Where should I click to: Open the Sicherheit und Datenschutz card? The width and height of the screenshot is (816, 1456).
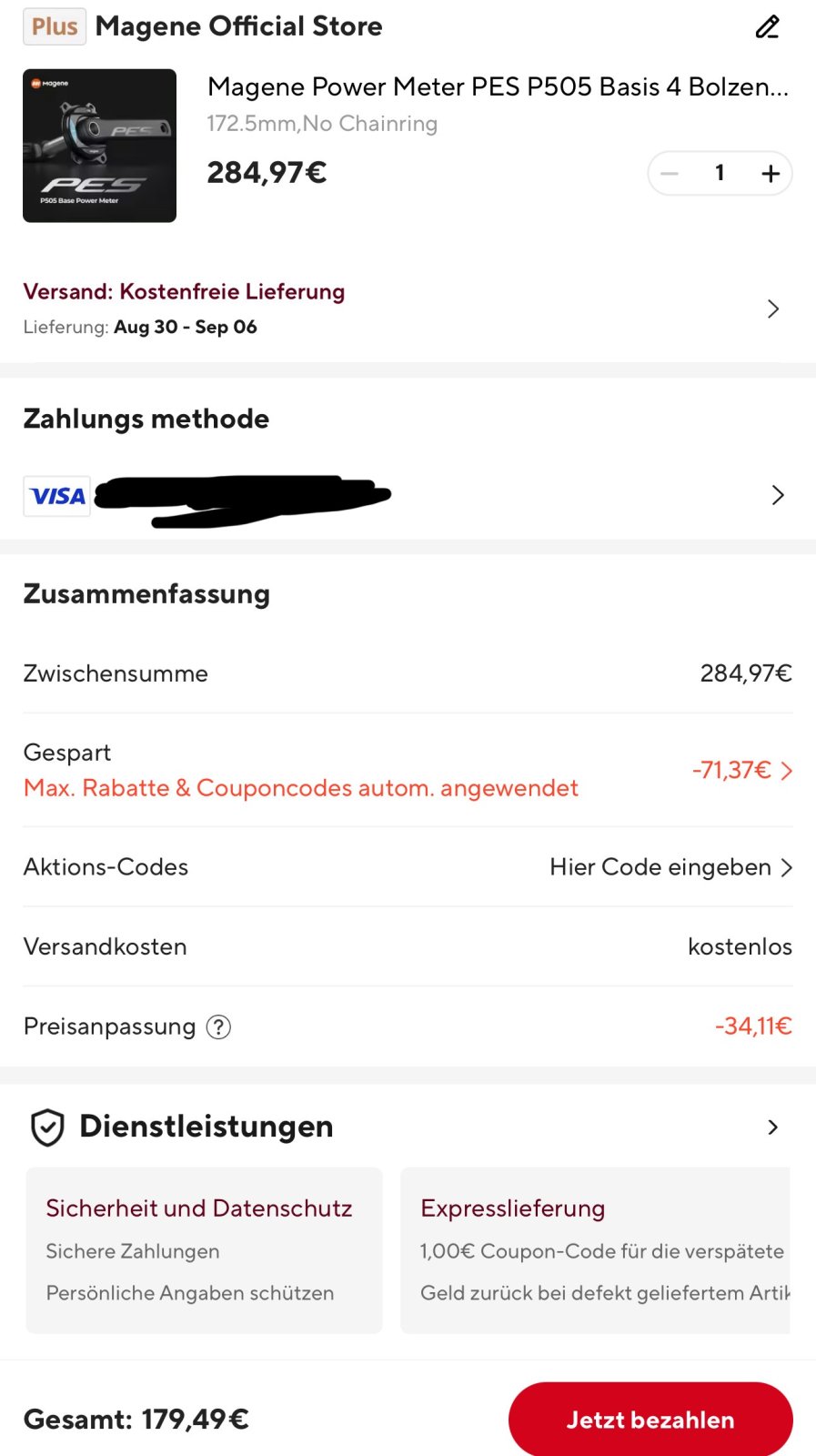point(204,1250)
